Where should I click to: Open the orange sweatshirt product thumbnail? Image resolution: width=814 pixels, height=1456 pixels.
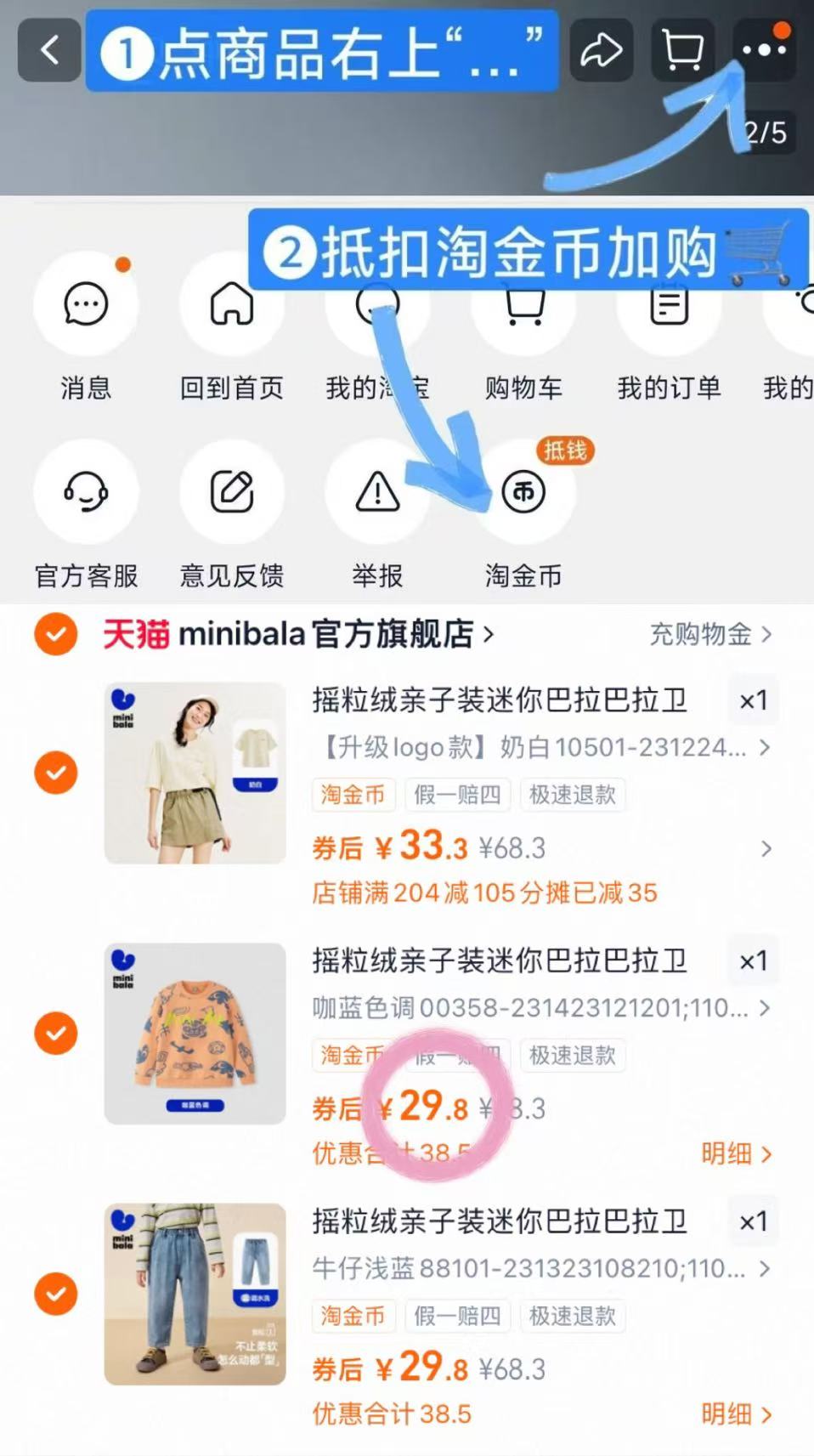click(x=195, y=1034)
